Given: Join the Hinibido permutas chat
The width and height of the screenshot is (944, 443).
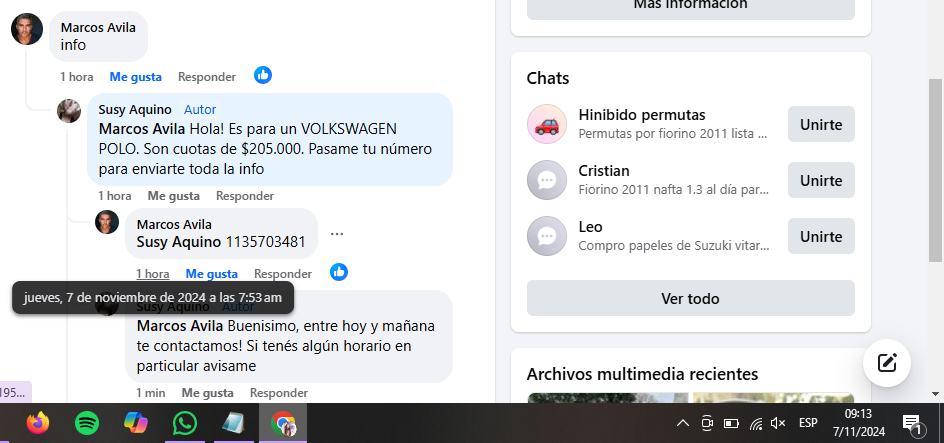Looking at the screenshot, I should [820, 125].
